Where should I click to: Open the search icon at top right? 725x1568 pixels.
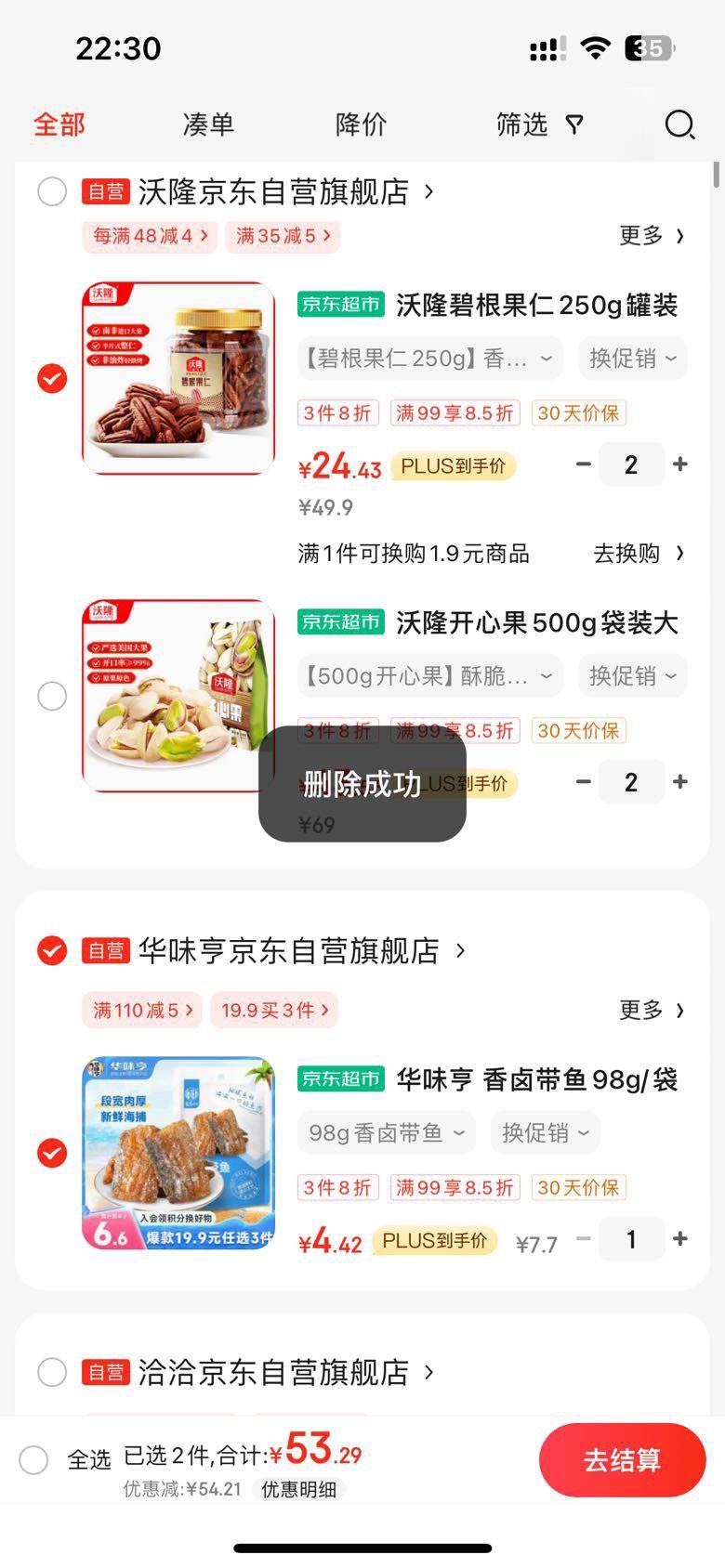point(679,125)
